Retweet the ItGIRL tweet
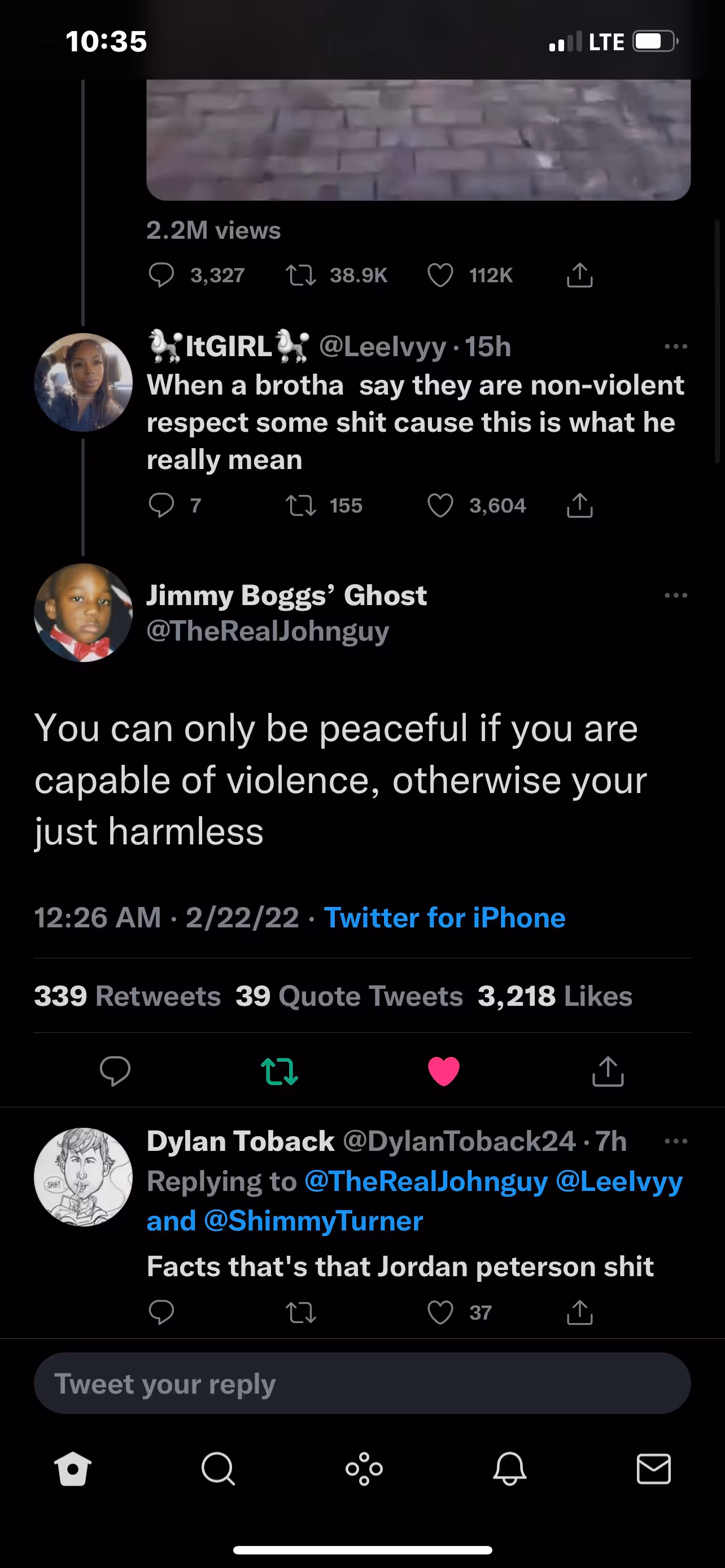 tap(301, 505)
